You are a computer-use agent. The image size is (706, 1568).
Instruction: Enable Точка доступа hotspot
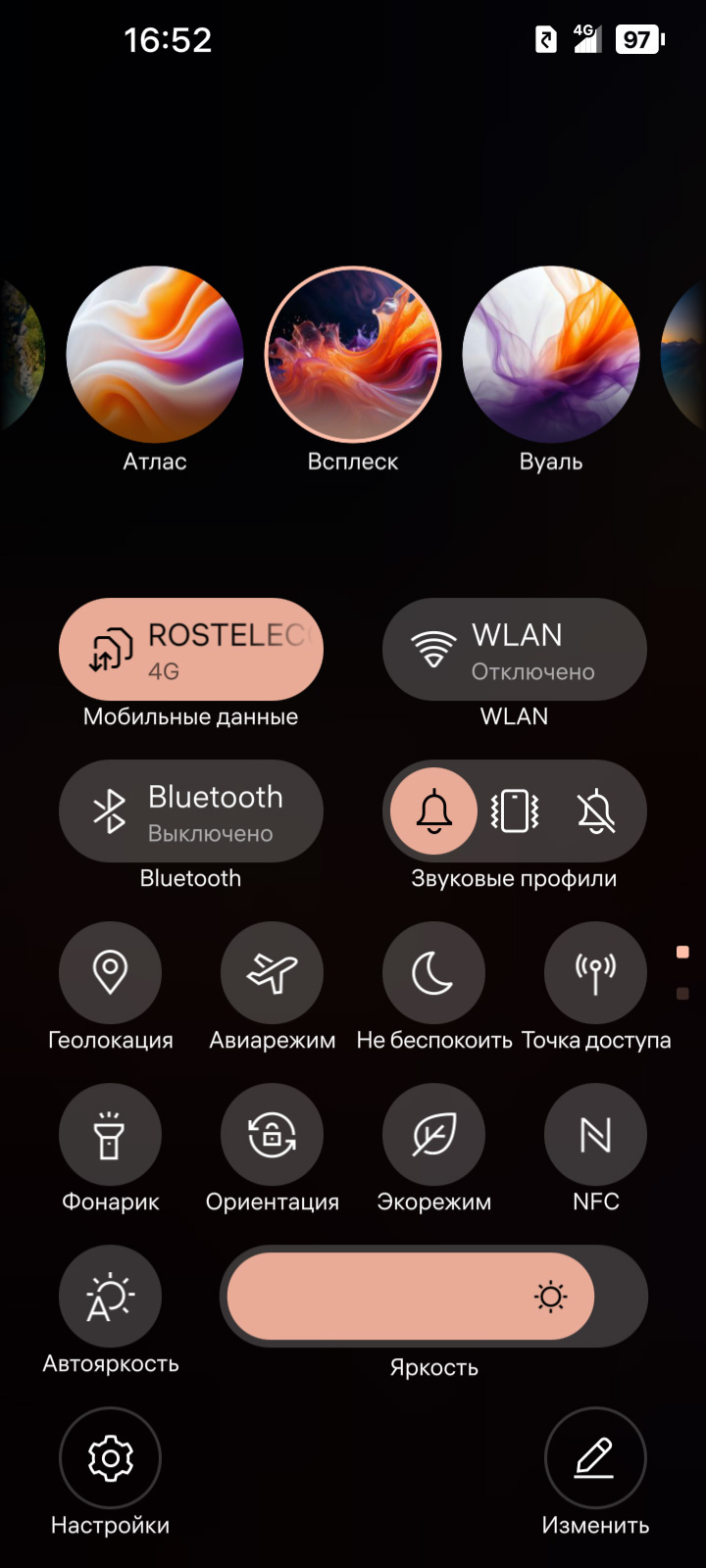(x=596, y=972)
